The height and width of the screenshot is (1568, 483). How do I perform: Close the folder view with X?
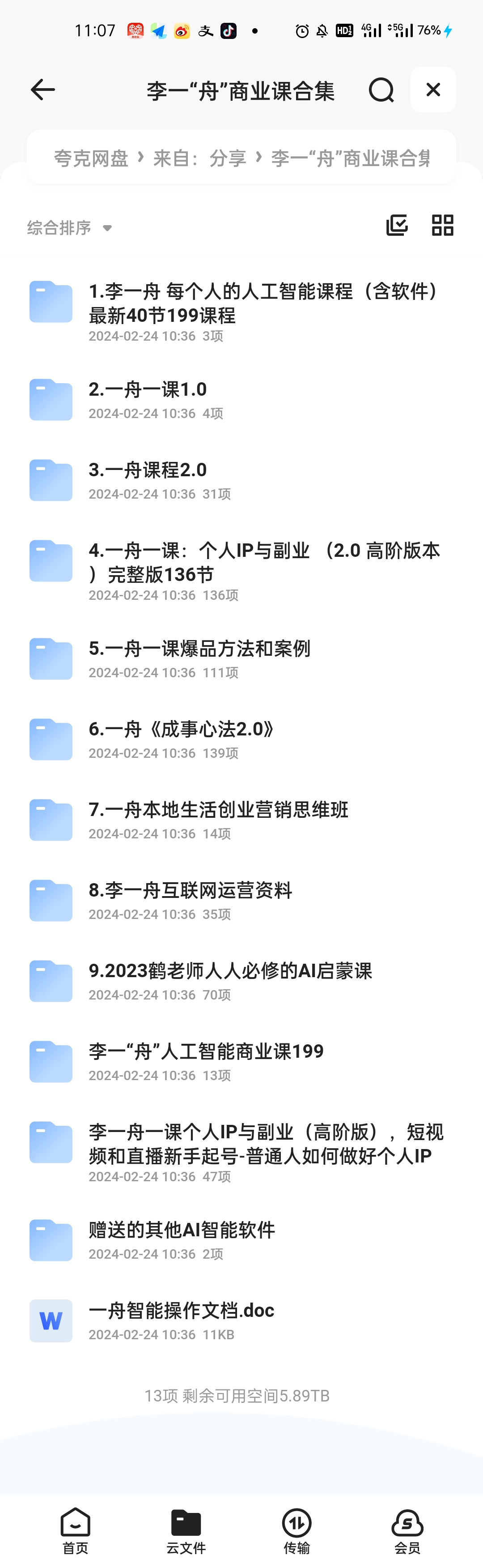(433, 90)
